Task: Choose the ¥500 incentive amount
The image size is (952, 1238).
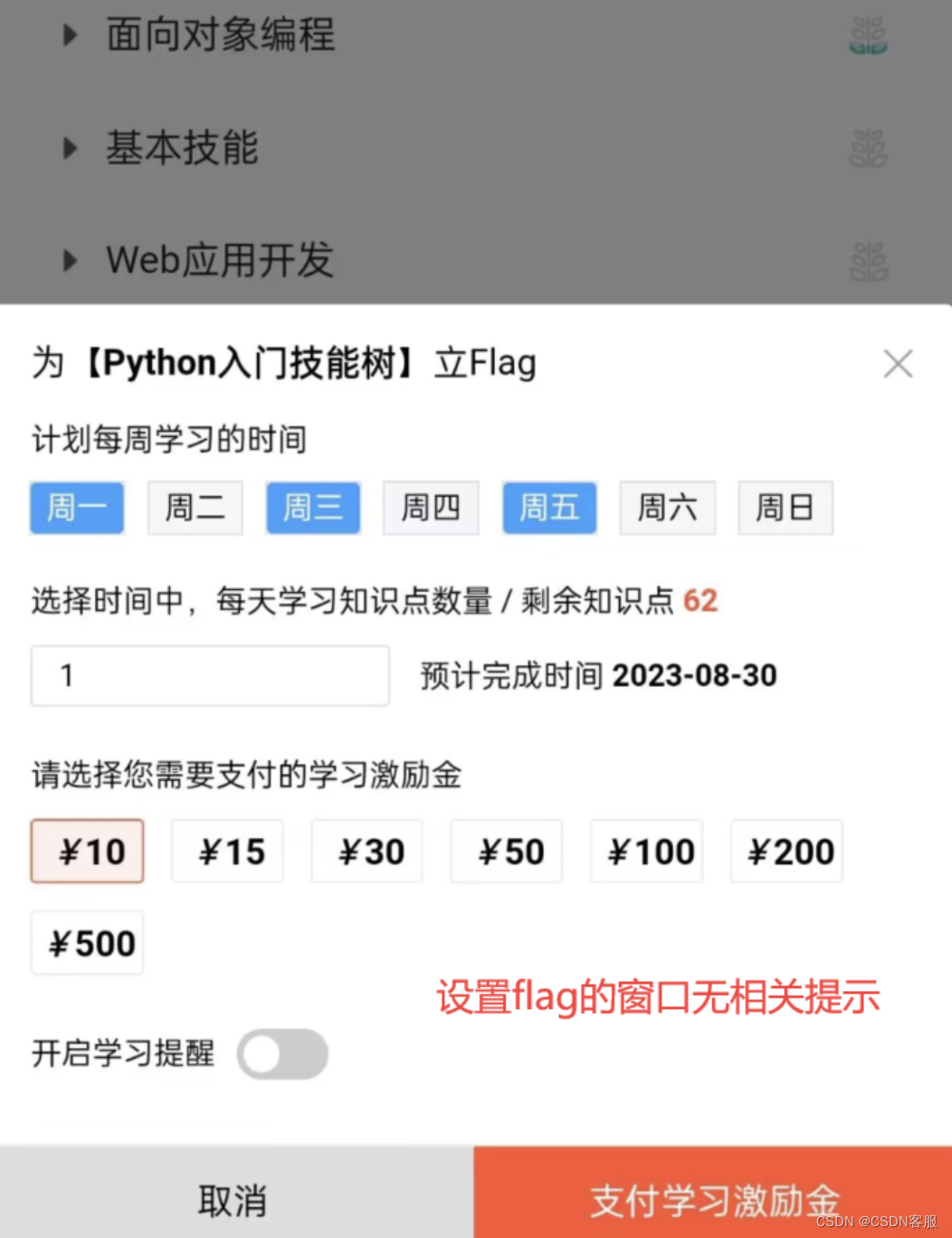Action: 88,944
